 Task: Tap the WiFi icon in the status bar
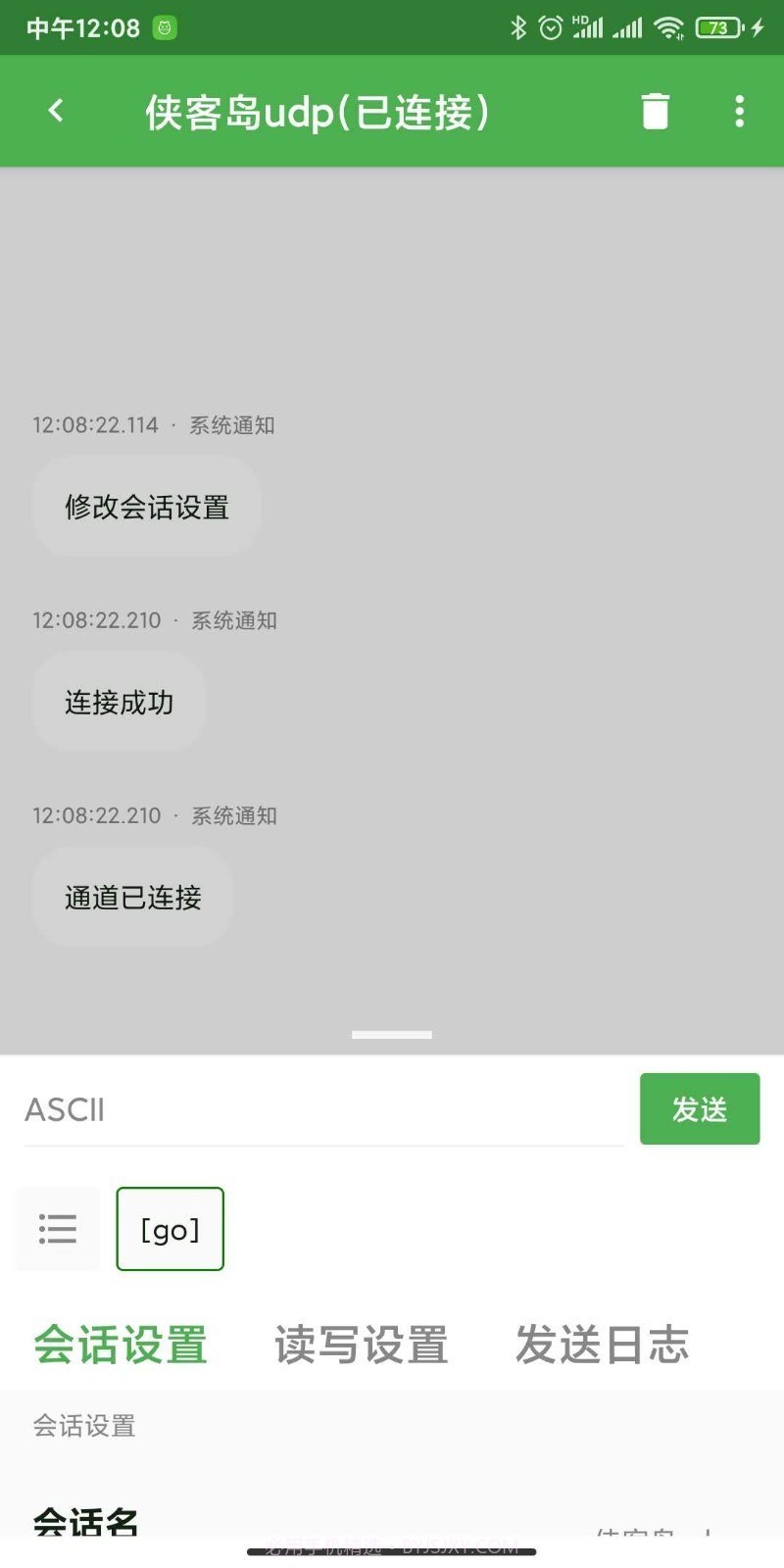pyautogui.click(x=669, y=26)
